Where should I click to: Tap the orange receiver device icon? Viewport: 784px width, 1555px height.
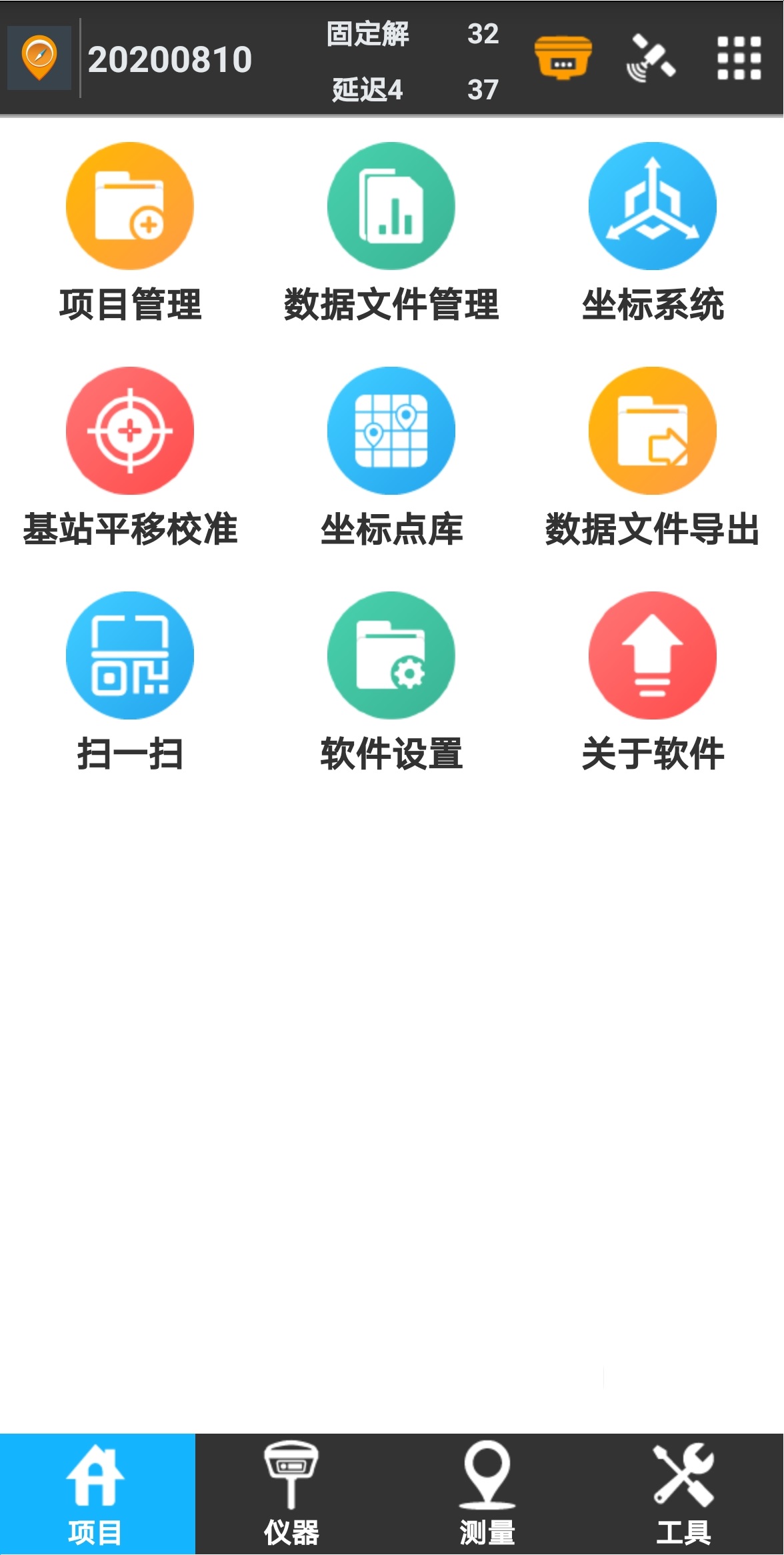tap(563, 58)
